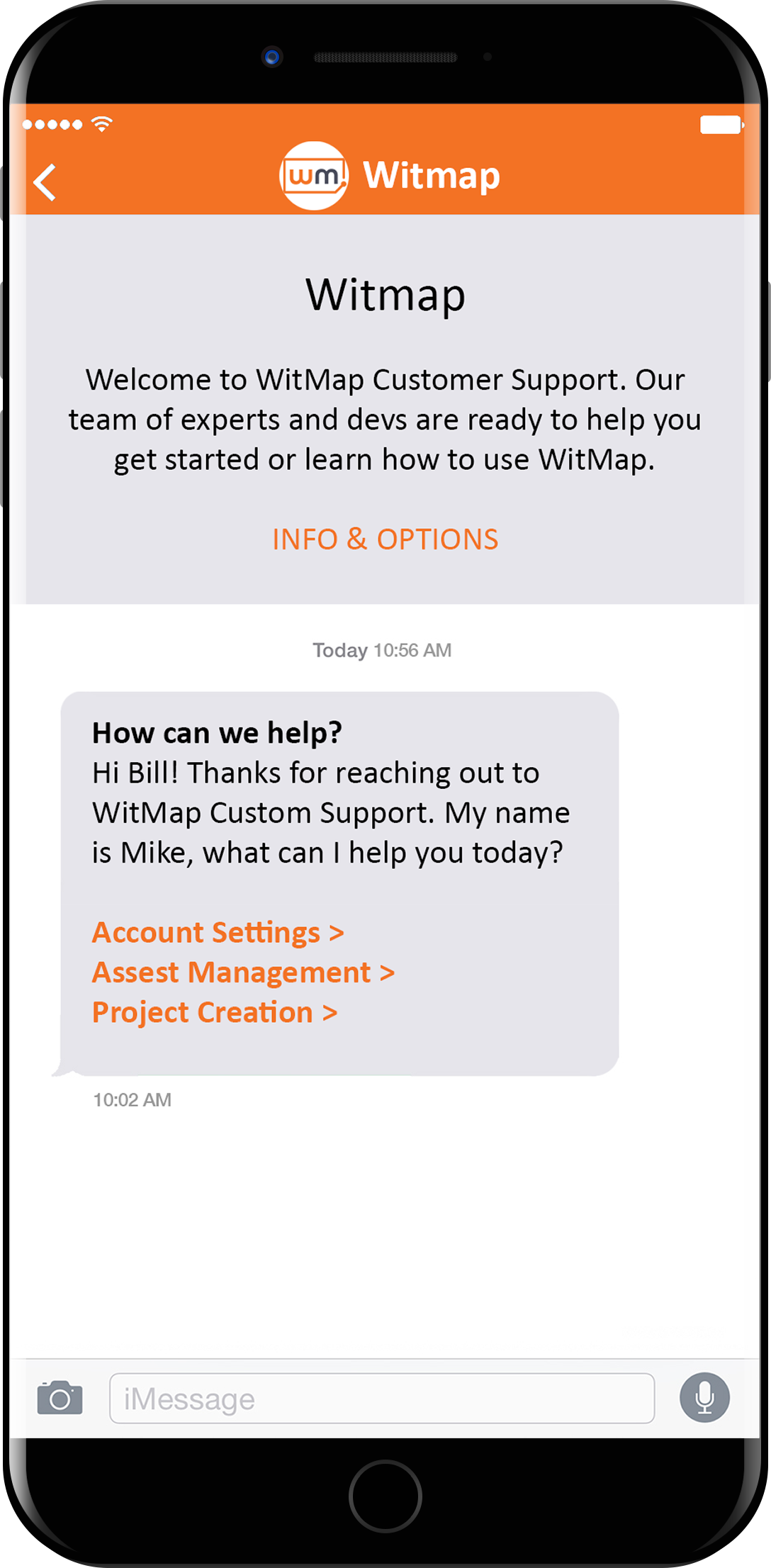Open the Project Creation link
Screen dimensions: 771x1568
pos(214,1012)
